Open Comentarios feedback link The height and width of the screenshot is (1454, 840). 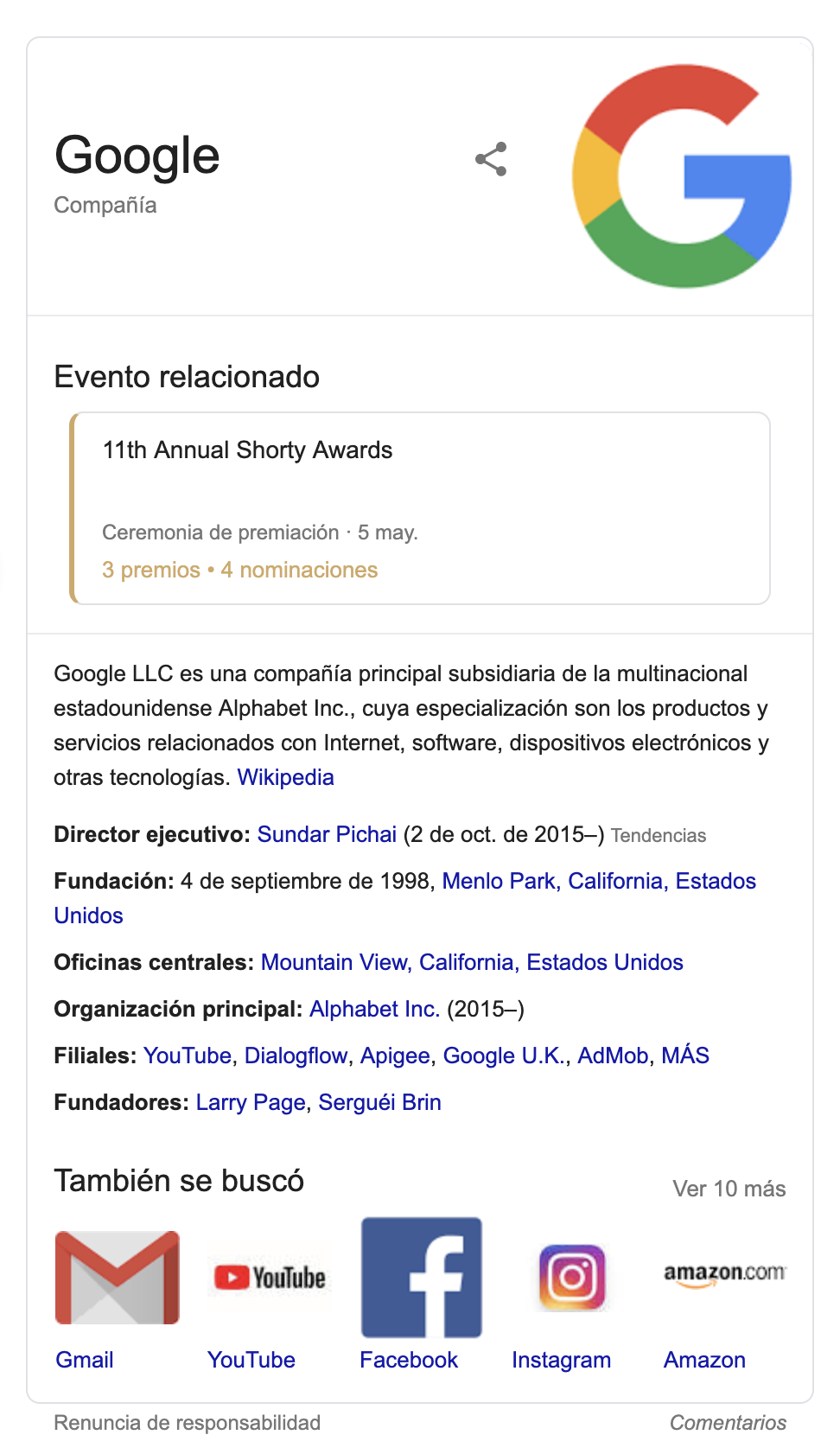coord(728,1423)
